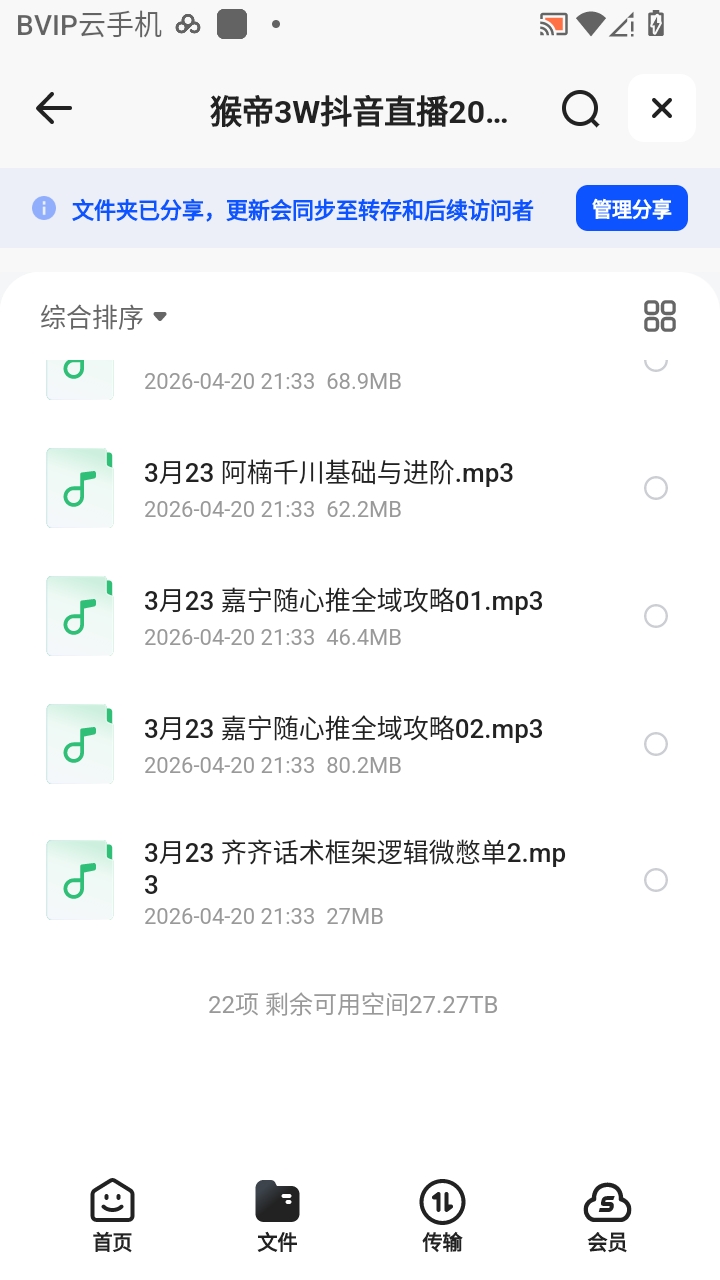The image size is (720, 1280).
Task: Tap the music note icon of 阿楠千川基础与进阶.mp3
Action: coord(80,488)
